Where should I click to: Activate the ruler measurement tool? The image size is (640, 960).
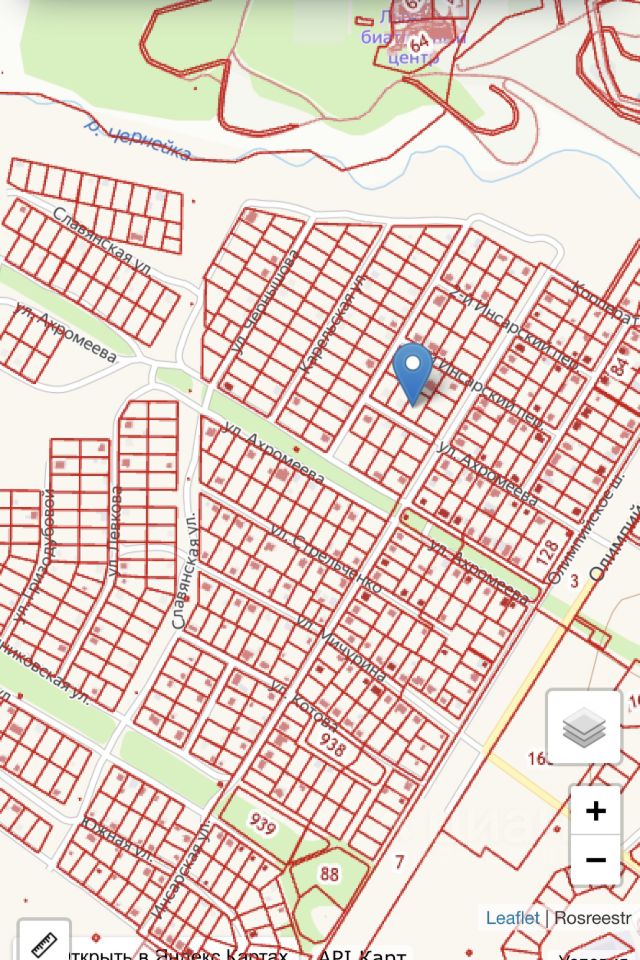[x=42, y=942]
